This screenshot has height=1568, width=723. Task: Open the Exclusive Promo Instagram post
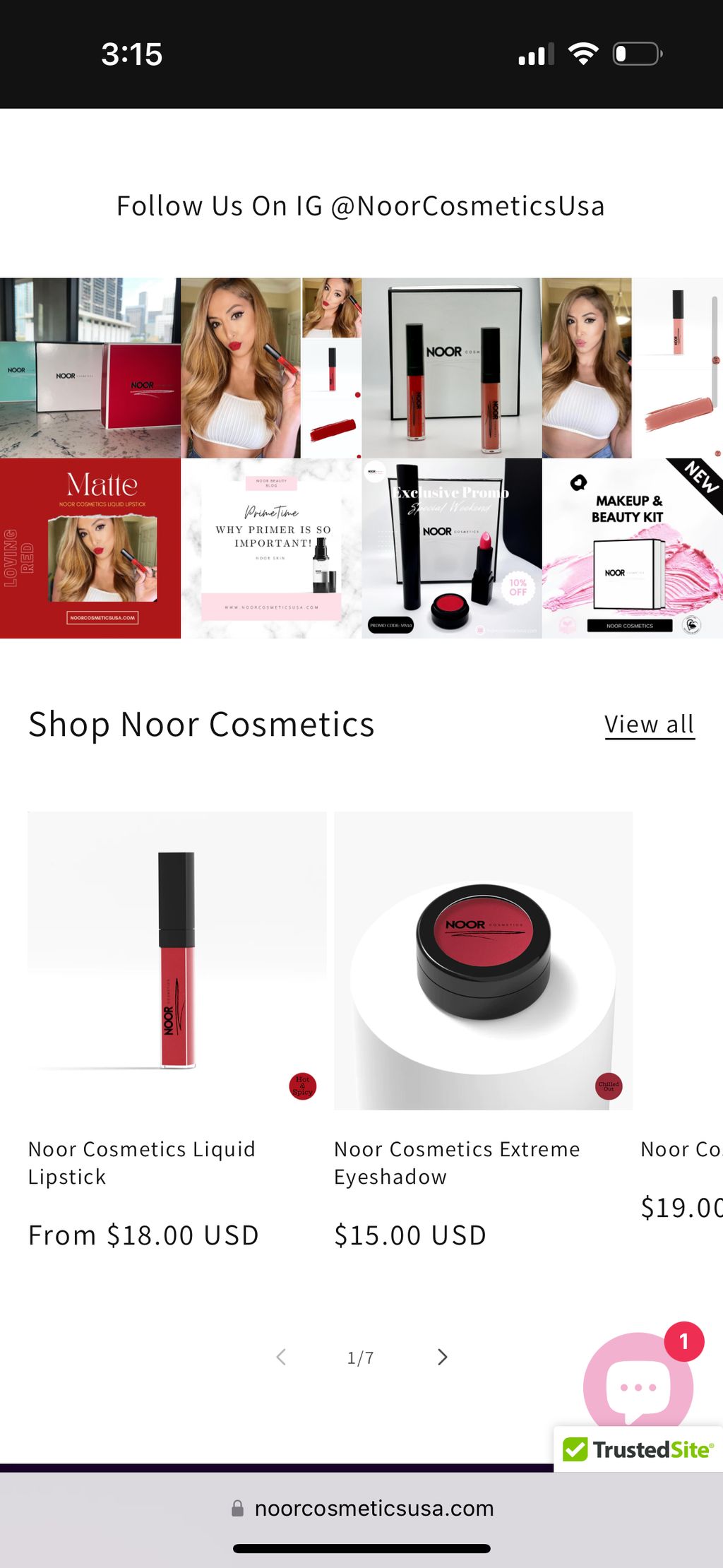point(452,549)
